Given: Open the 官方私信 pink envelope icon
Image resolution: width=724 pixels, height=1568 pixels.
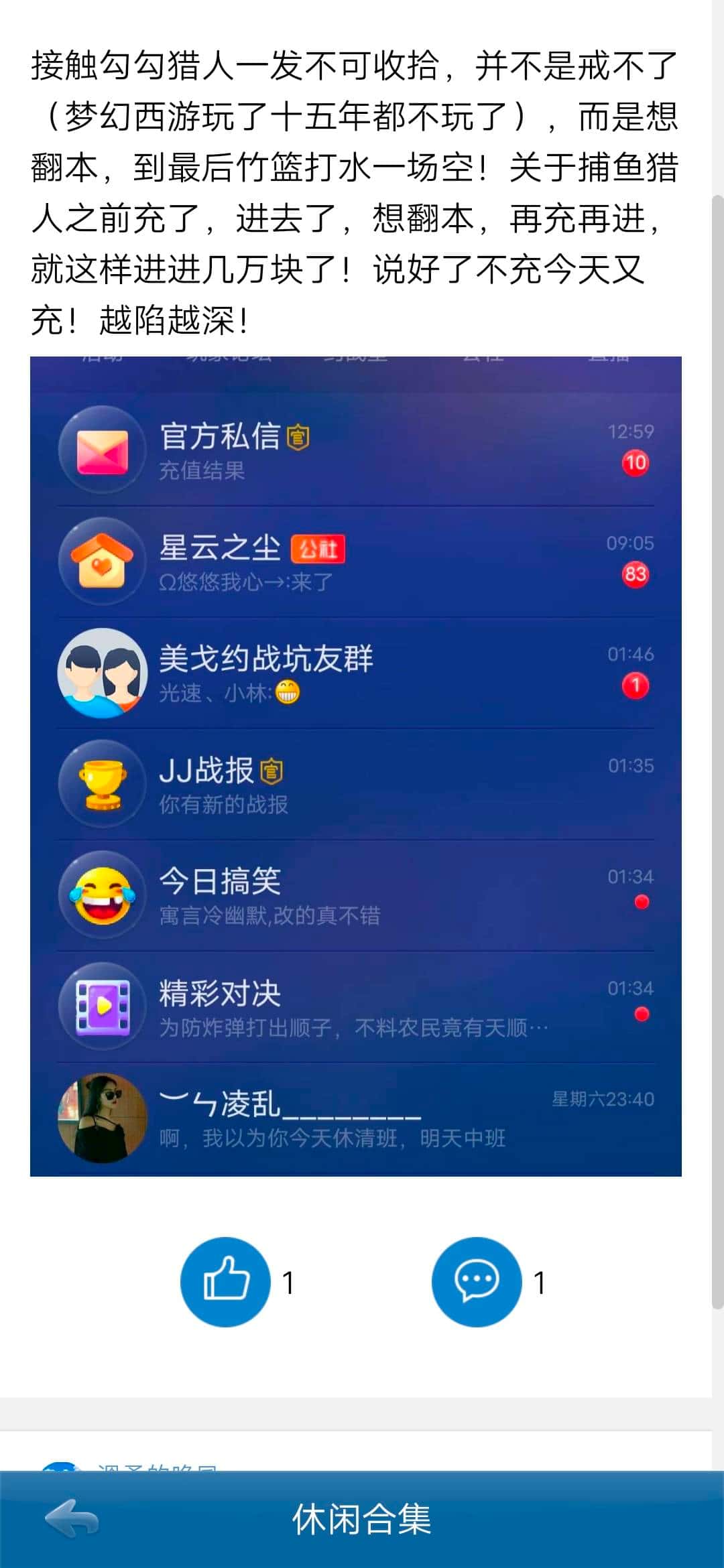Looking at the screenshot, I should pyautogui.click(x=102, y=451).
